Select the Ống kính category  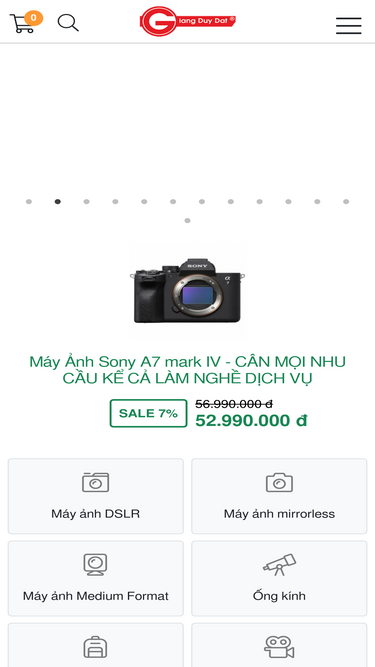pos(279,579)
